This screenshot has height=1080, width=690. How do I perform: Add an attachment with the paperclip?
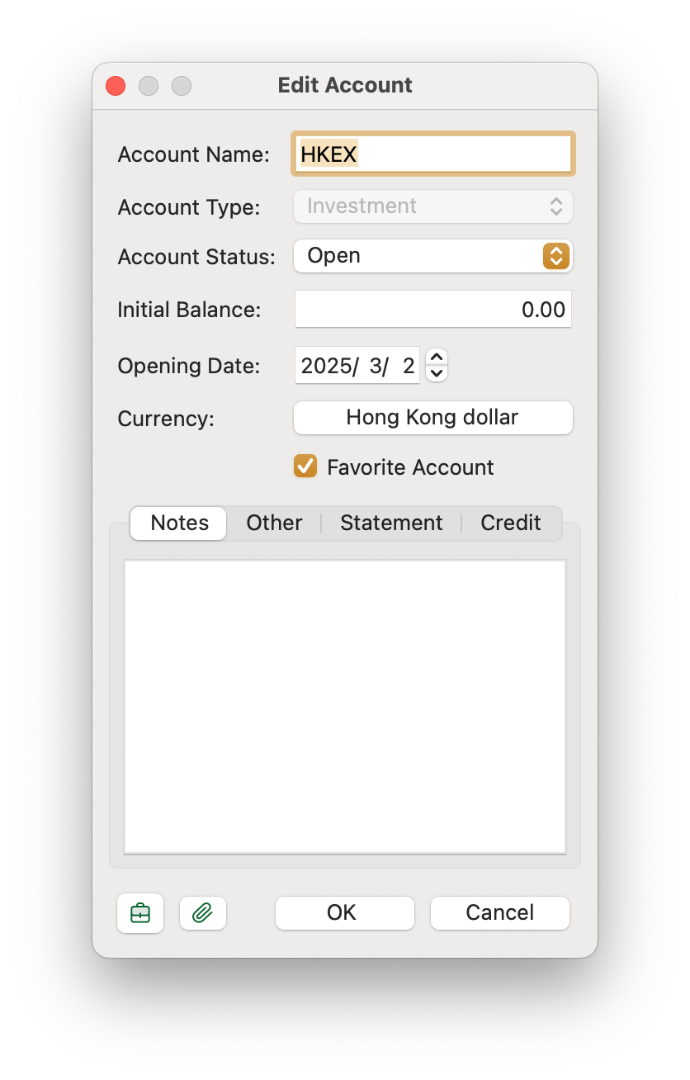click(x=203, y=913)
